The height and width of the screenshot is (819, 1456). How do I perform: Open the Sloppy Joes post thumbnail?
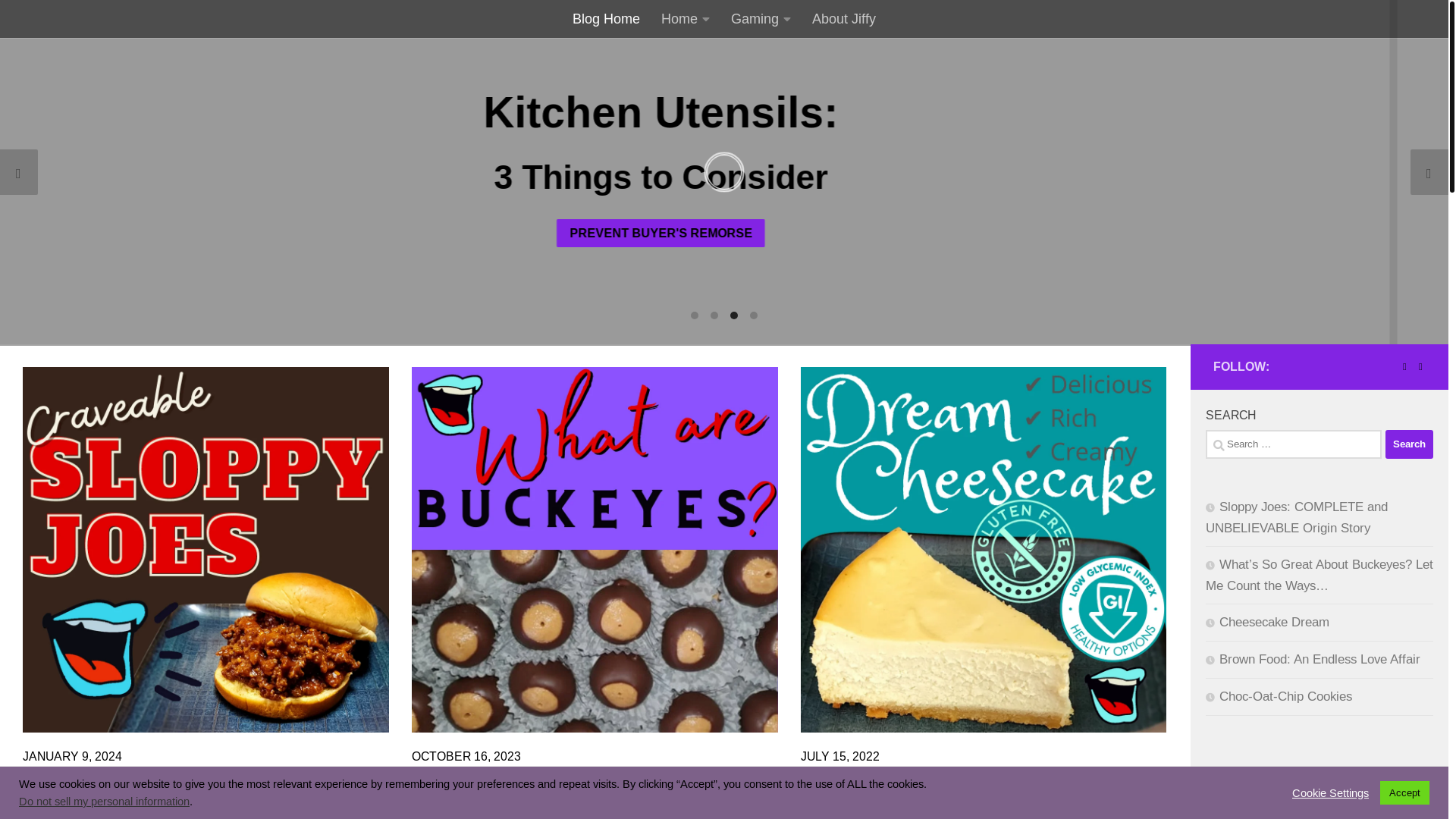pos(206,549)
